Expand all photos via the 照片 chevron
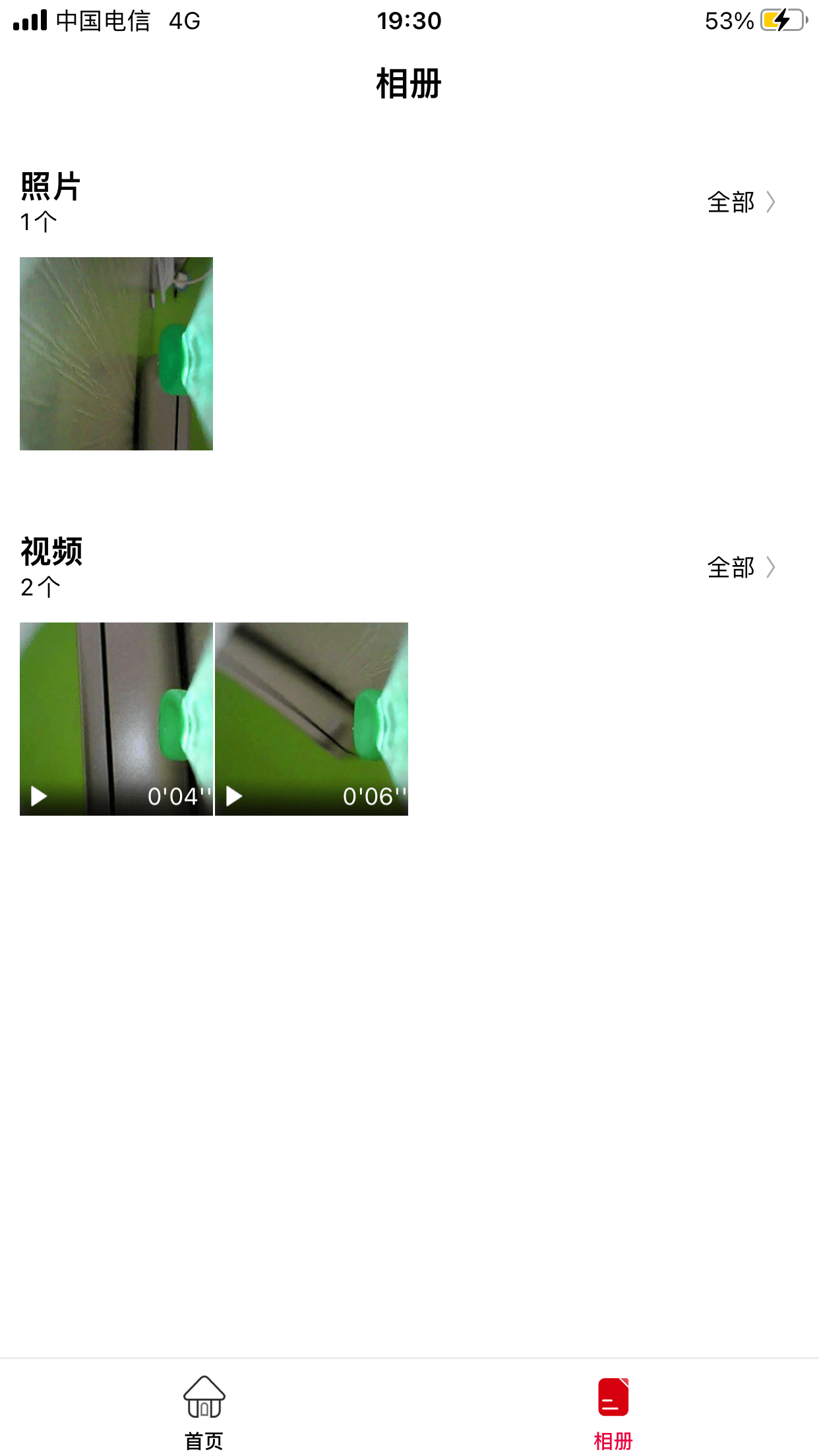Screen dimensions: 819x1456 click(x=770, y=202)
